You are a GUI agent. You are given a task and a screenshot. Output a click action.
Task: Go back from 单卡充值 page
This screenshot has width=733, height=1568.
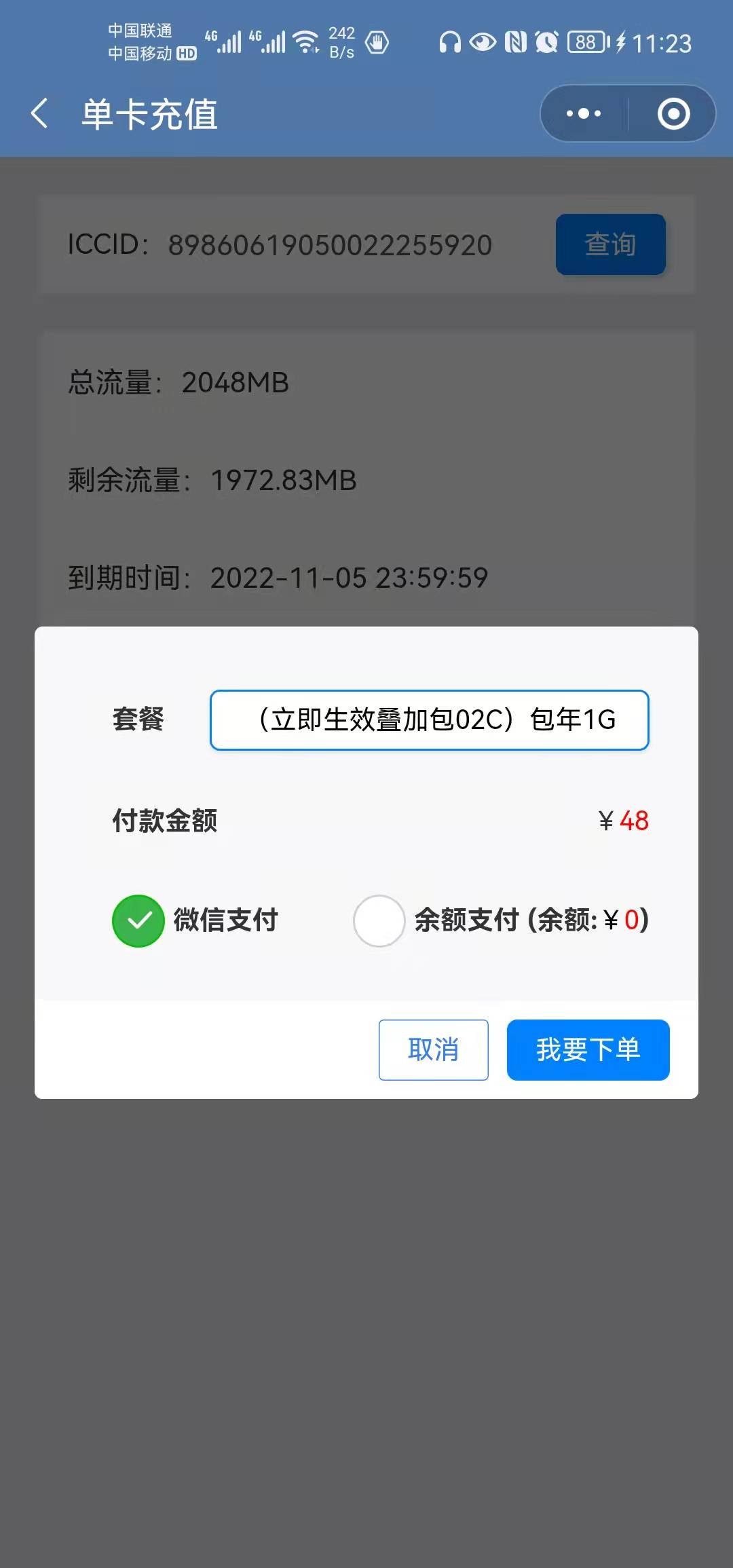(40, 113)
